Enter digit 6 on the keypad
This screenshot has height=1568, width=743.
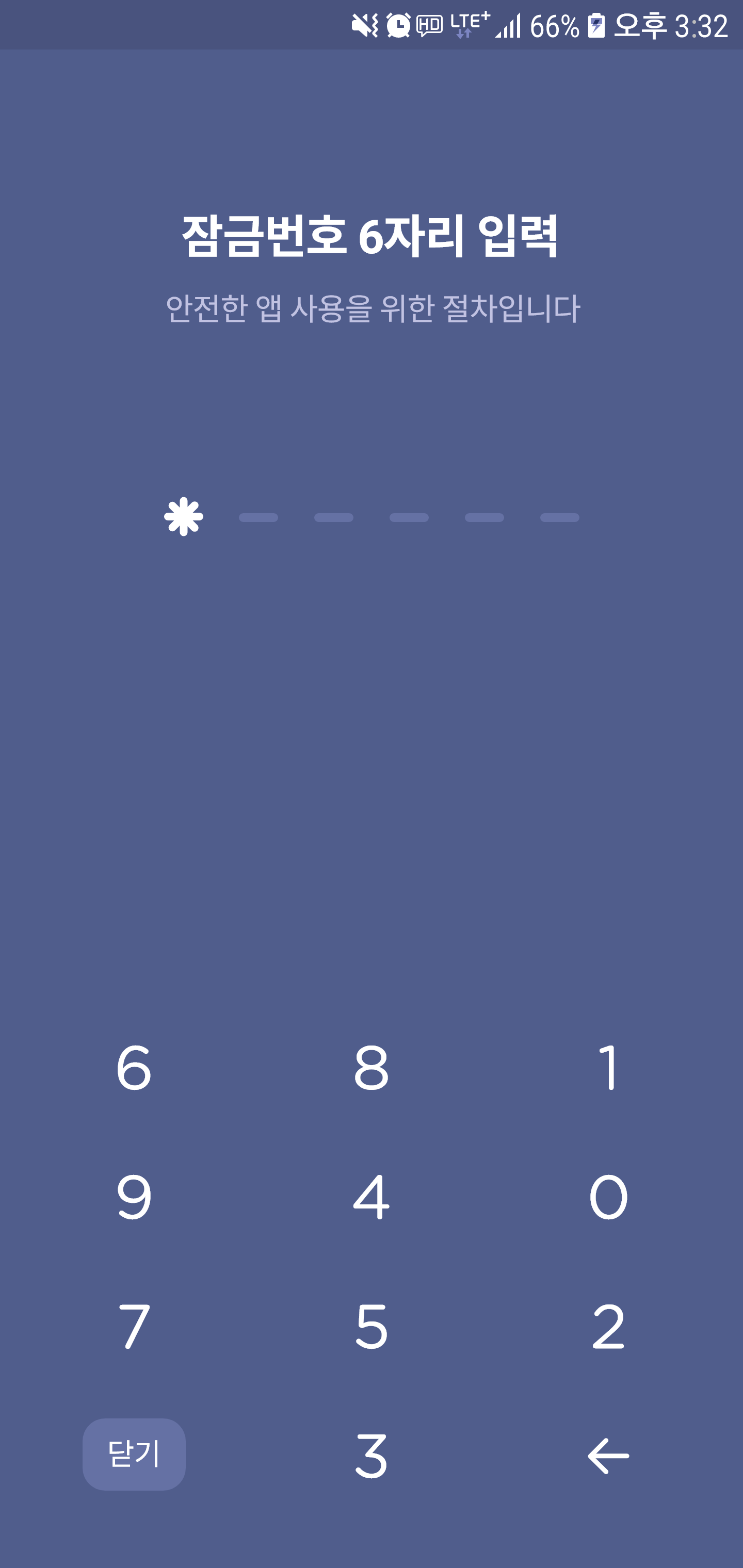(133, 1067)
